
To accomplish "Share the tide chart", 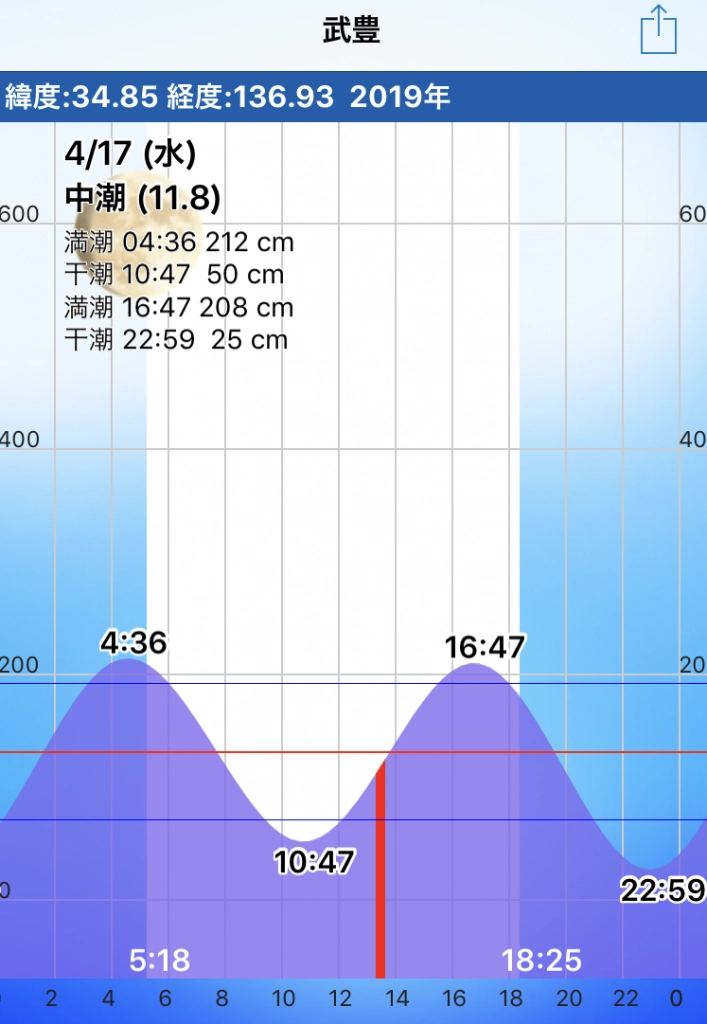I will click(x=657, y=31).
